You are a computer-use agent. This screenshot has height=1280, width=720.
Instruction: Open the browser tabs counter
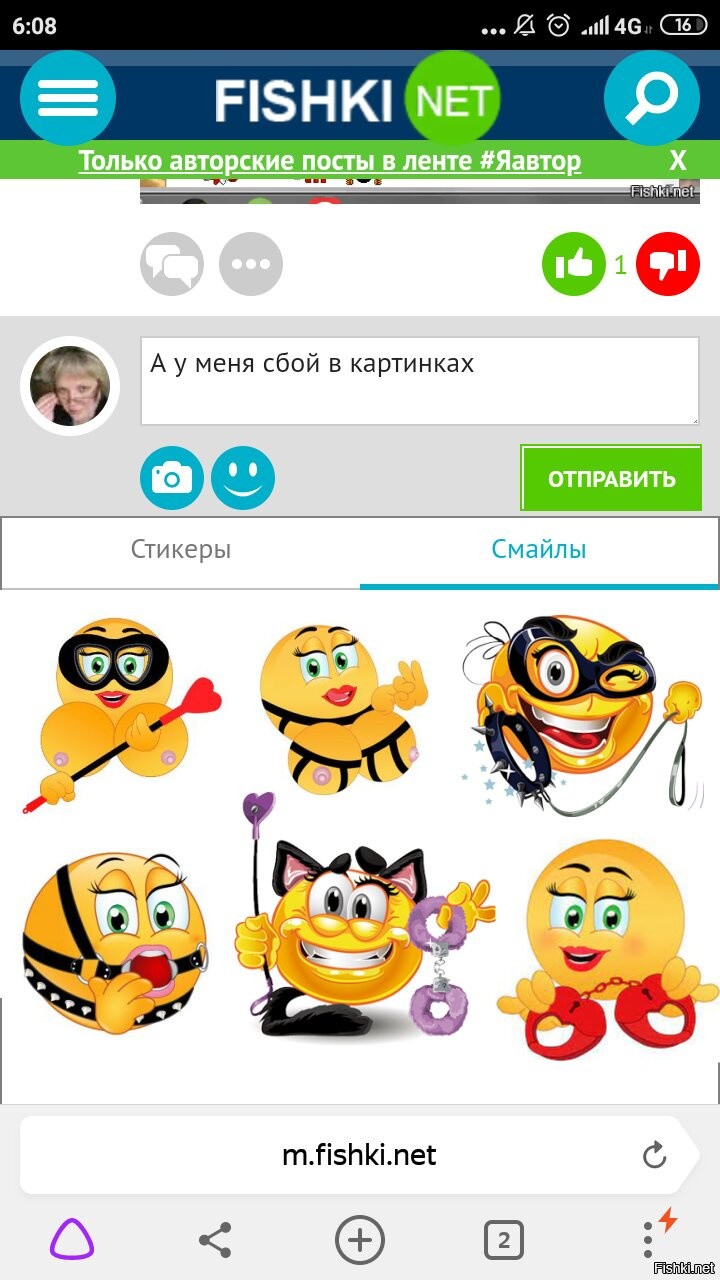(504, 1241)
